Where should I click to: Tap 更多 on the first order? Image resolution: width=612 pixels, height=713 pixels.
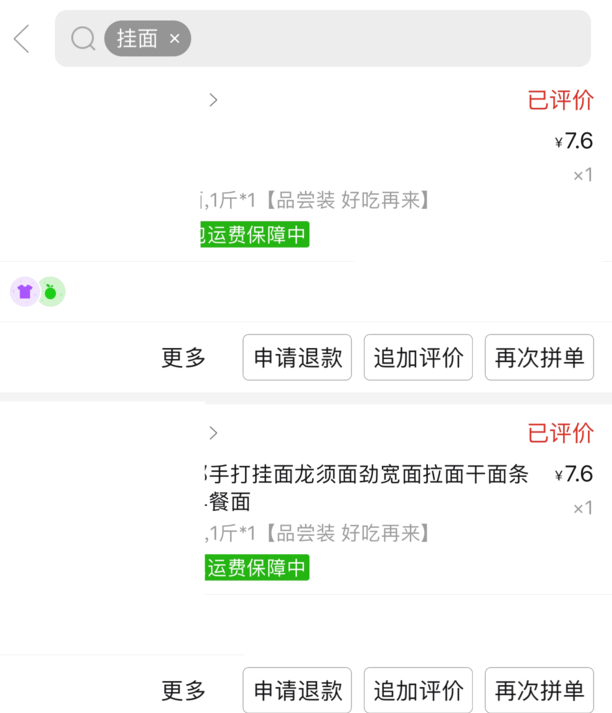[183, 358]
